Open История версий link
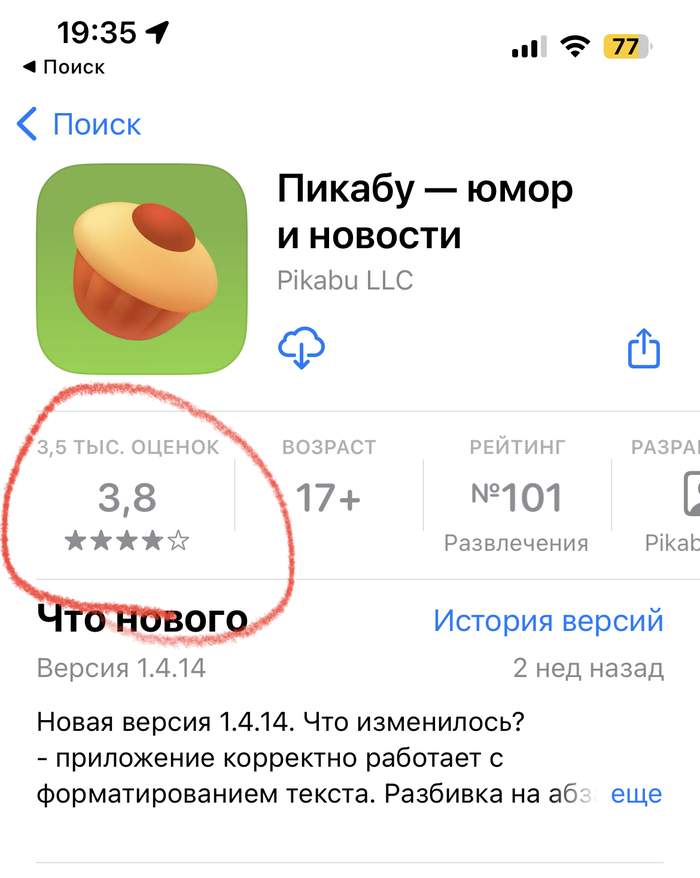This screenshot has width=700, height=878. (x=548, y=621)
